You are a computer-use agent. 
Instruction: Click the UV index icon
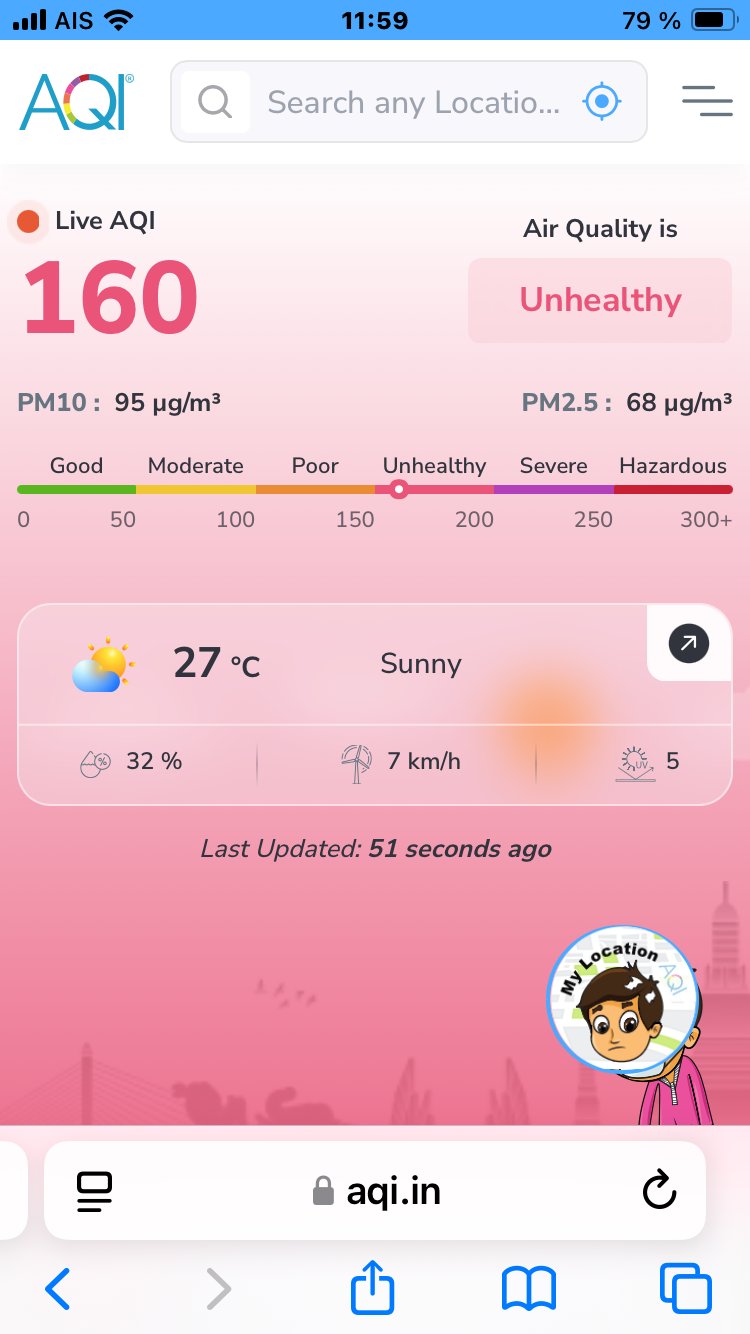tap(636, 761)
